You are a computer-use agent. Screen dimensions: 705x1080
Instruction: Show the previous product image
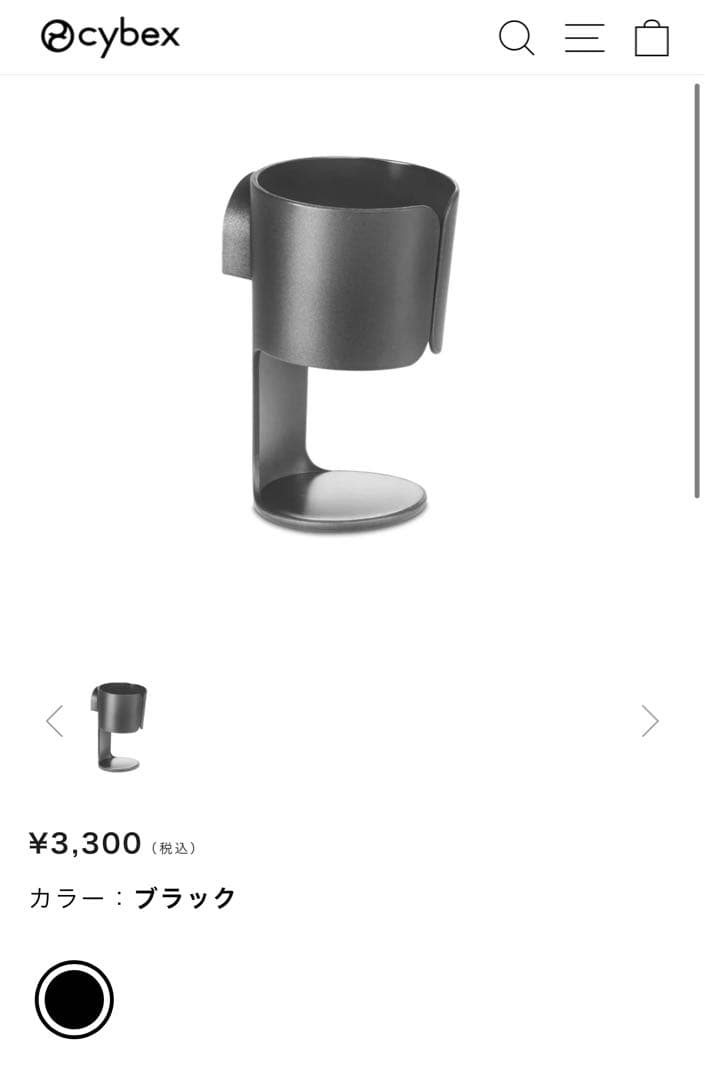pyautogui.click(x=54, y=721)
